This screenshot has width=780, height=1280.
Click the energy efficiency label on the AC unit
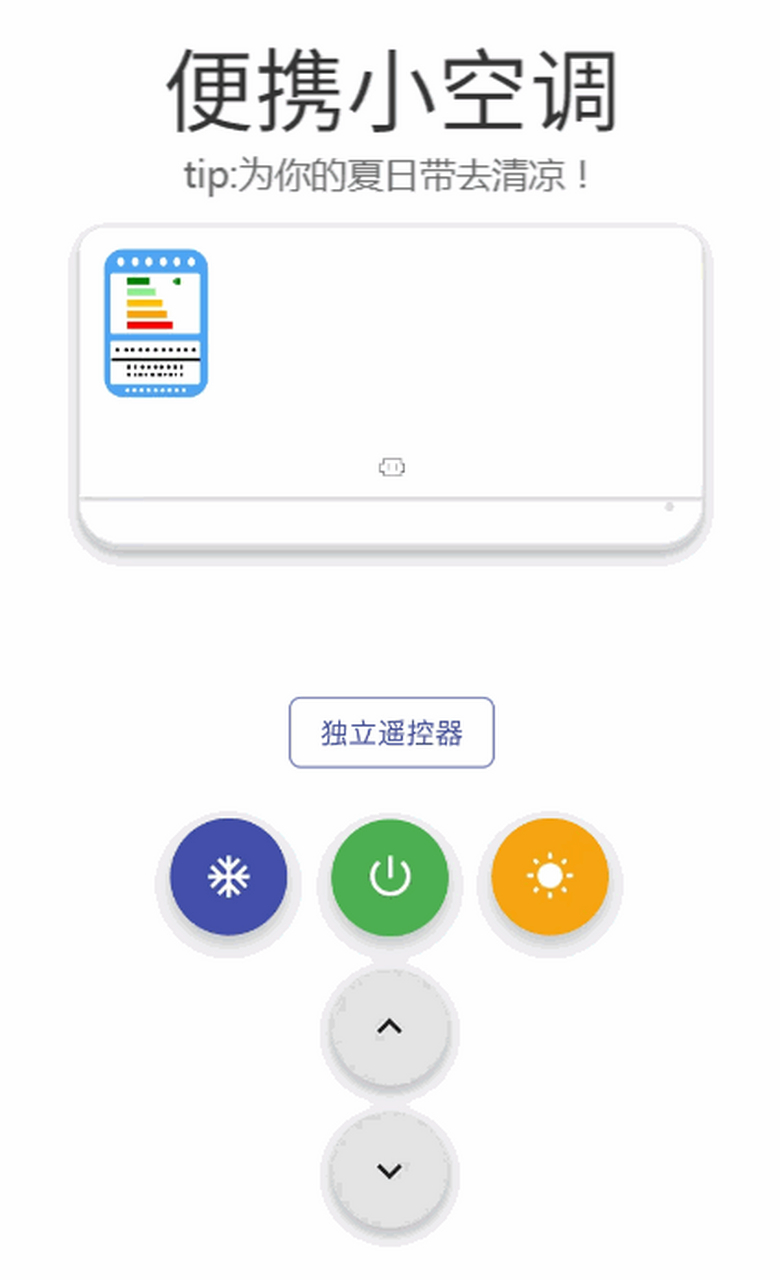point(158,322)
